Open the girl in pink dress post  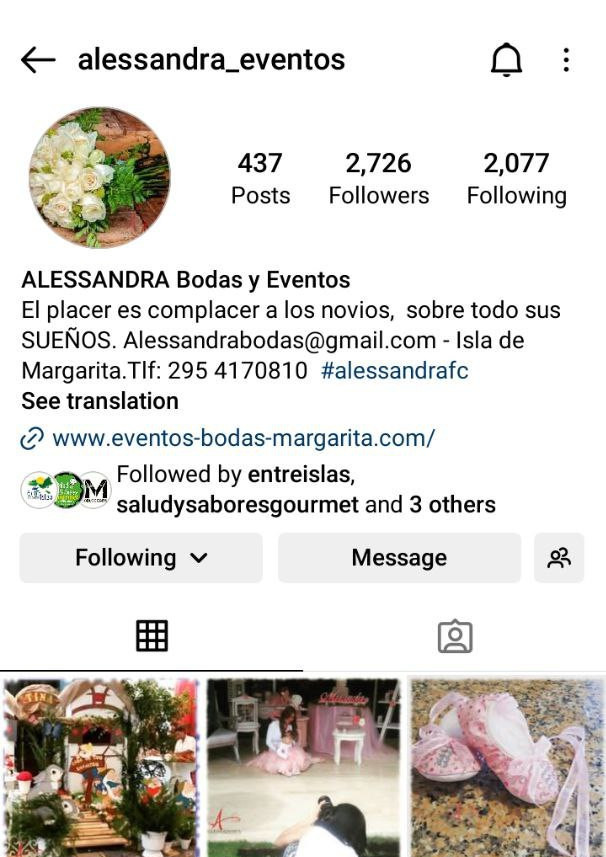tap(303, 767)
